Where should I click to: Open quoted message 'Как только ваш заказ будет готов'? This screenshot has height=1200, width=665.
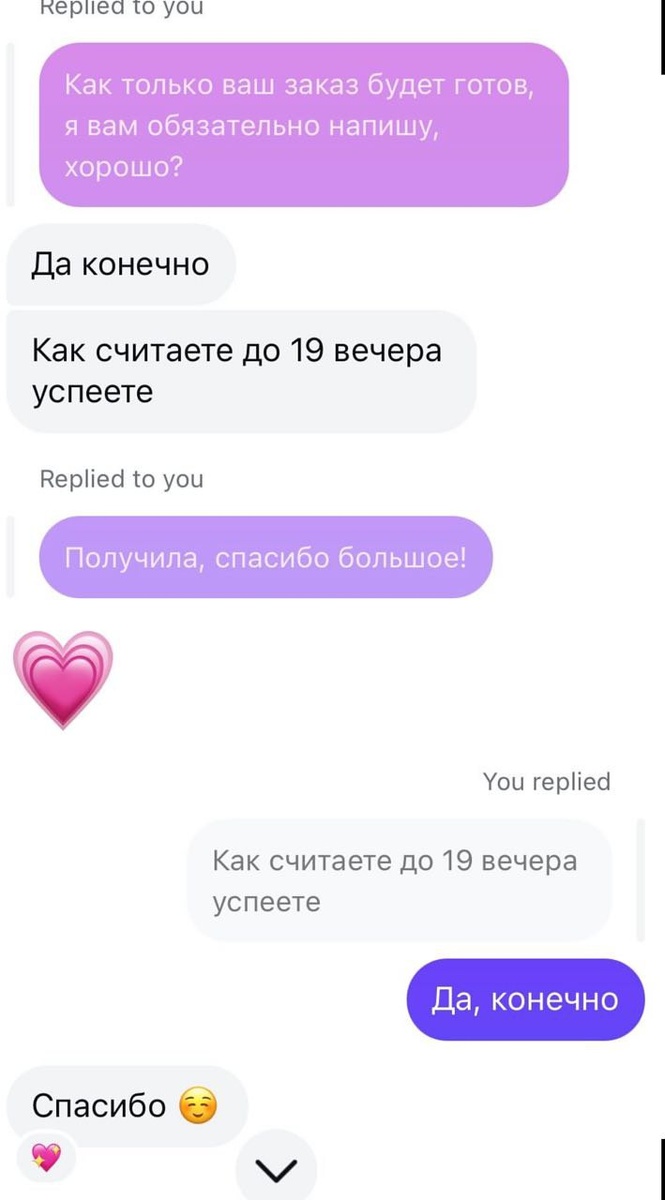pyautogui.click(x=303, y=126)
